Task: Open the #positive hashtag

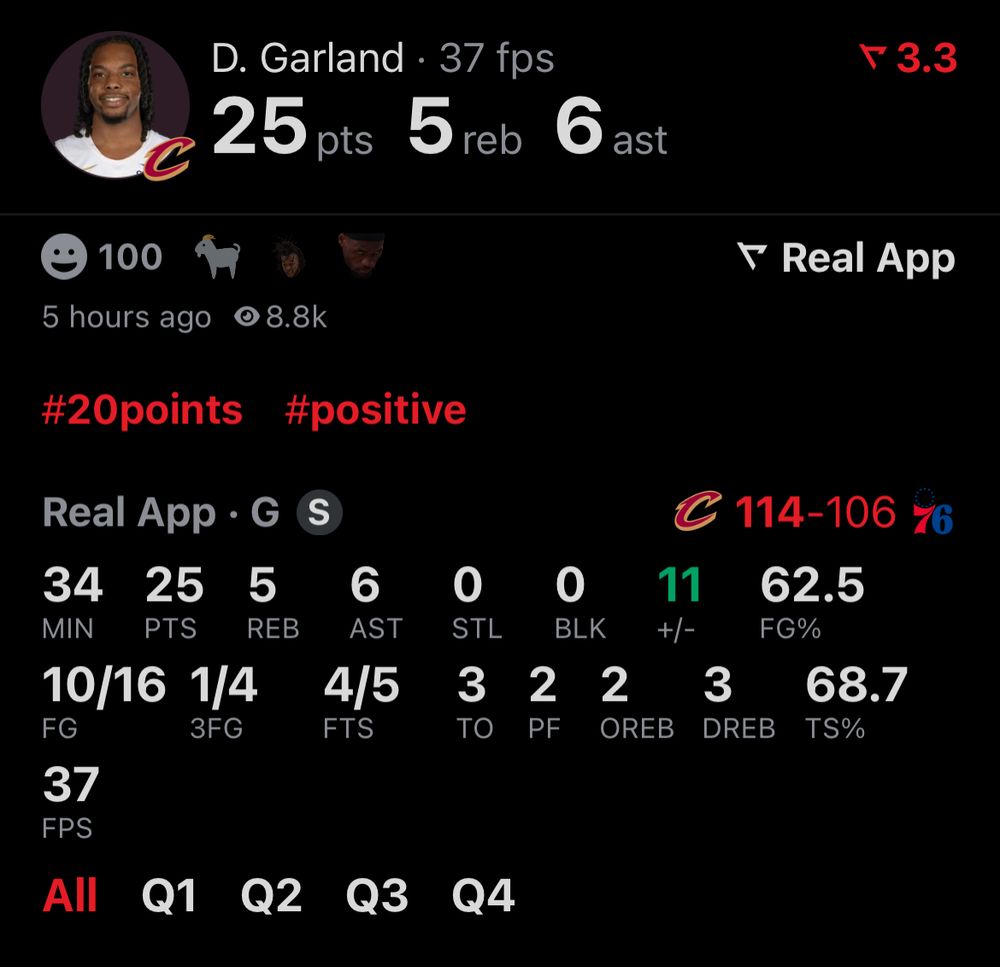Action: click(x=375, y=410)
